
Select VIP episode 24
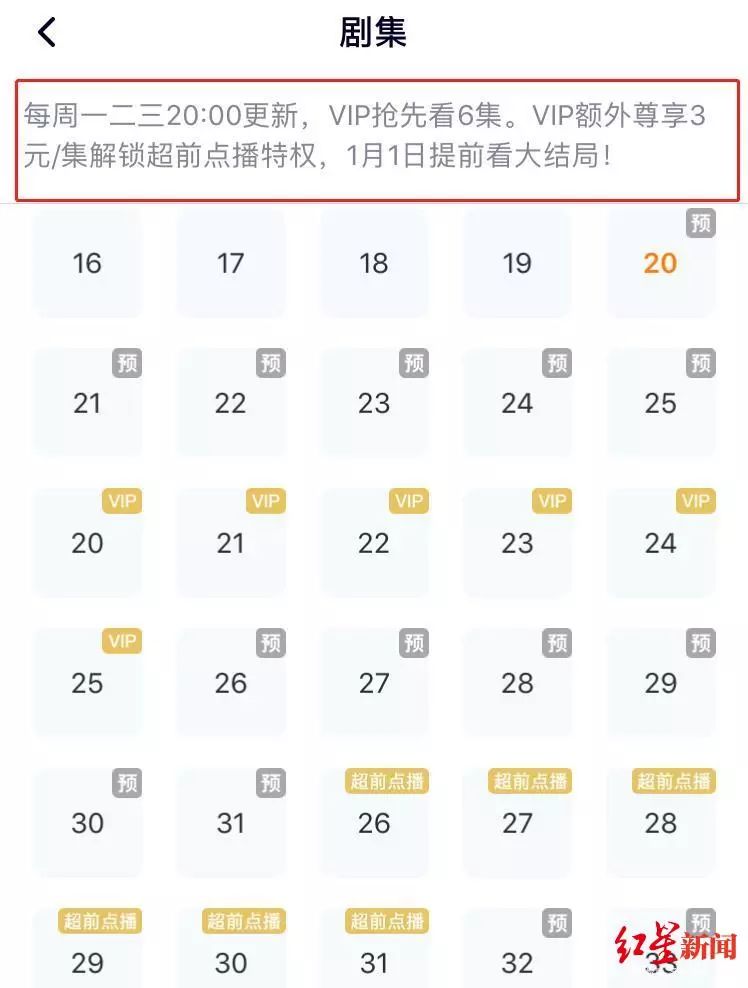[x=660, y=543]
